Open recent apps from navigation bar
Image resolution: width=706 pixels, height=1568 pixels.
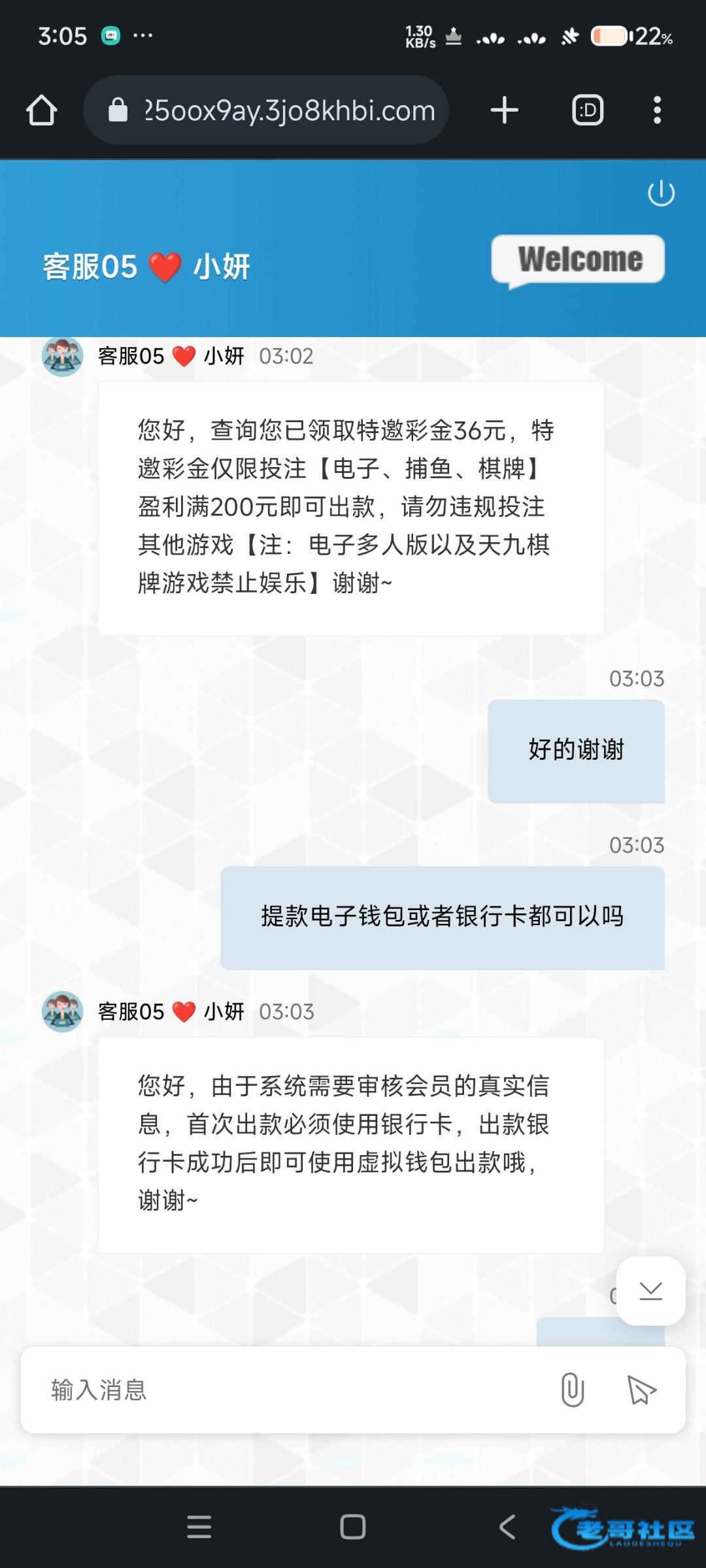(199, 1527)
